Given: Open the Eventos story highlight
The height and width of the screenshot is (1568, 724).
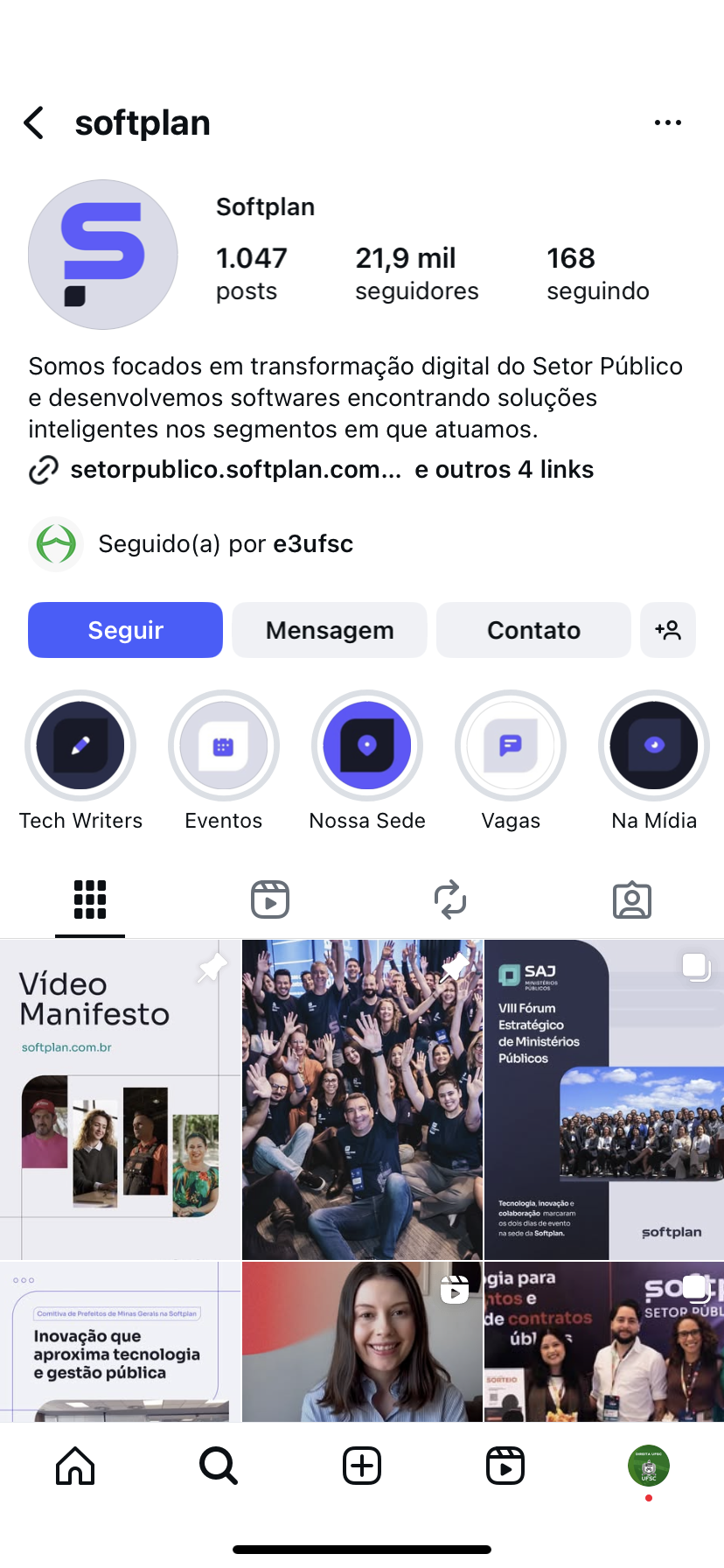Looking at the screenshot, I should coord(224,745).
